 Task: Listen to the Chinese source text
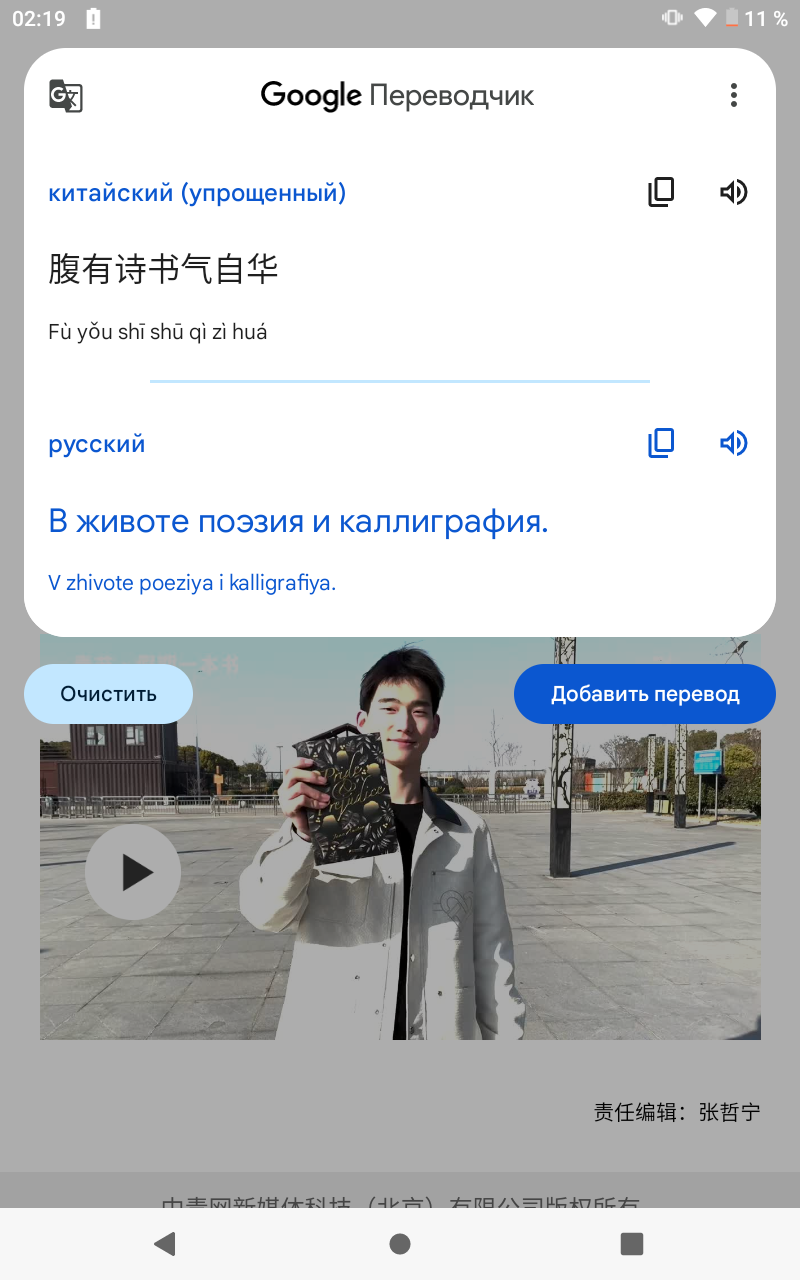734,192
